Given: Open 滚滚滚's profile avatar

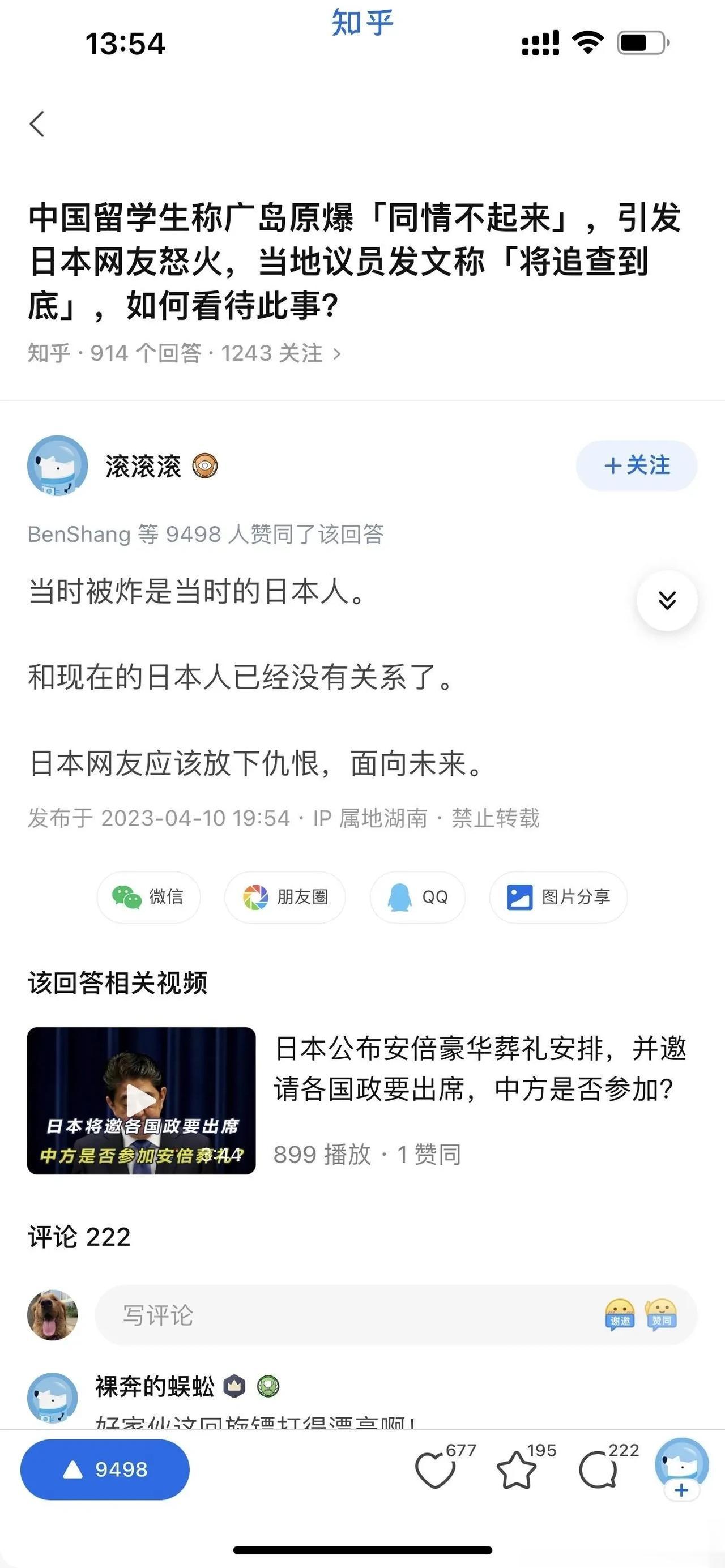Looking at the screenshot, I should click(x=57, y=465).
